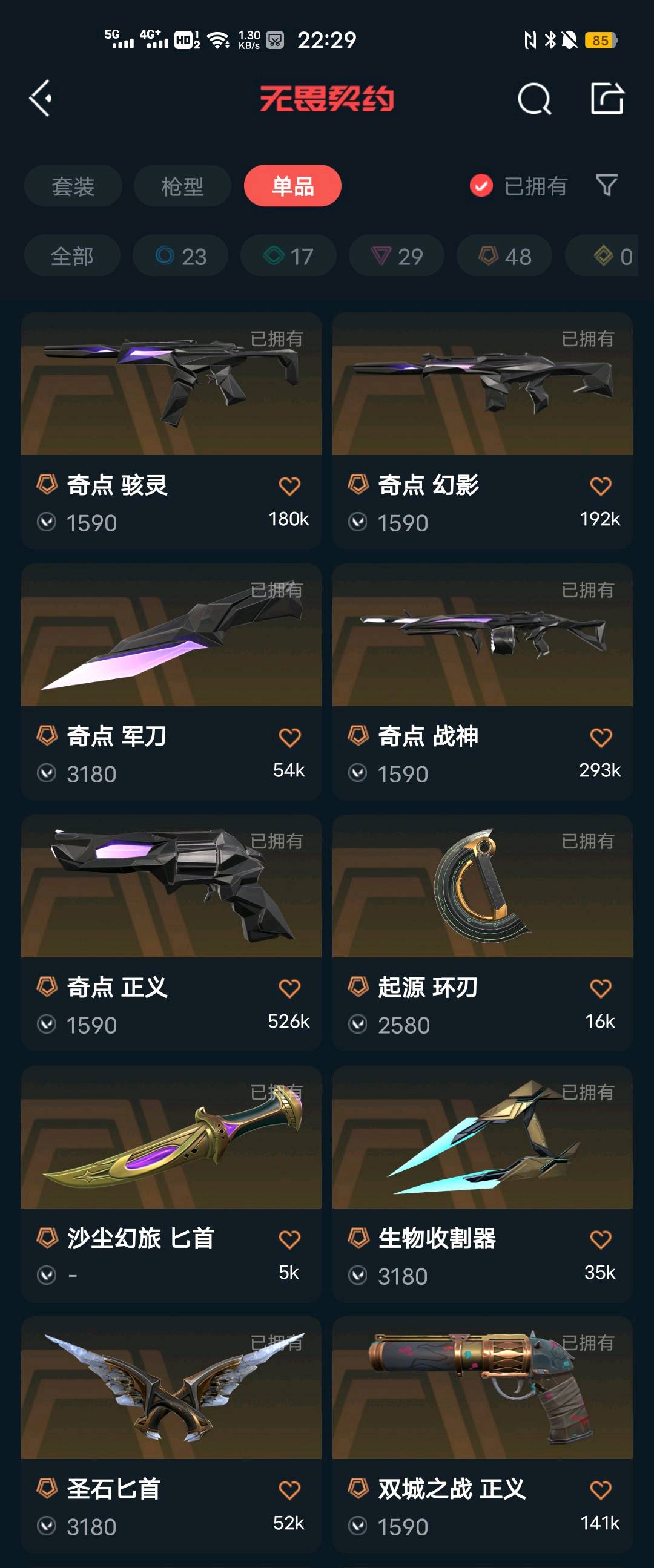Like the 奇点 军刀 skin
654x1568 pixels.
click(289, 737)
